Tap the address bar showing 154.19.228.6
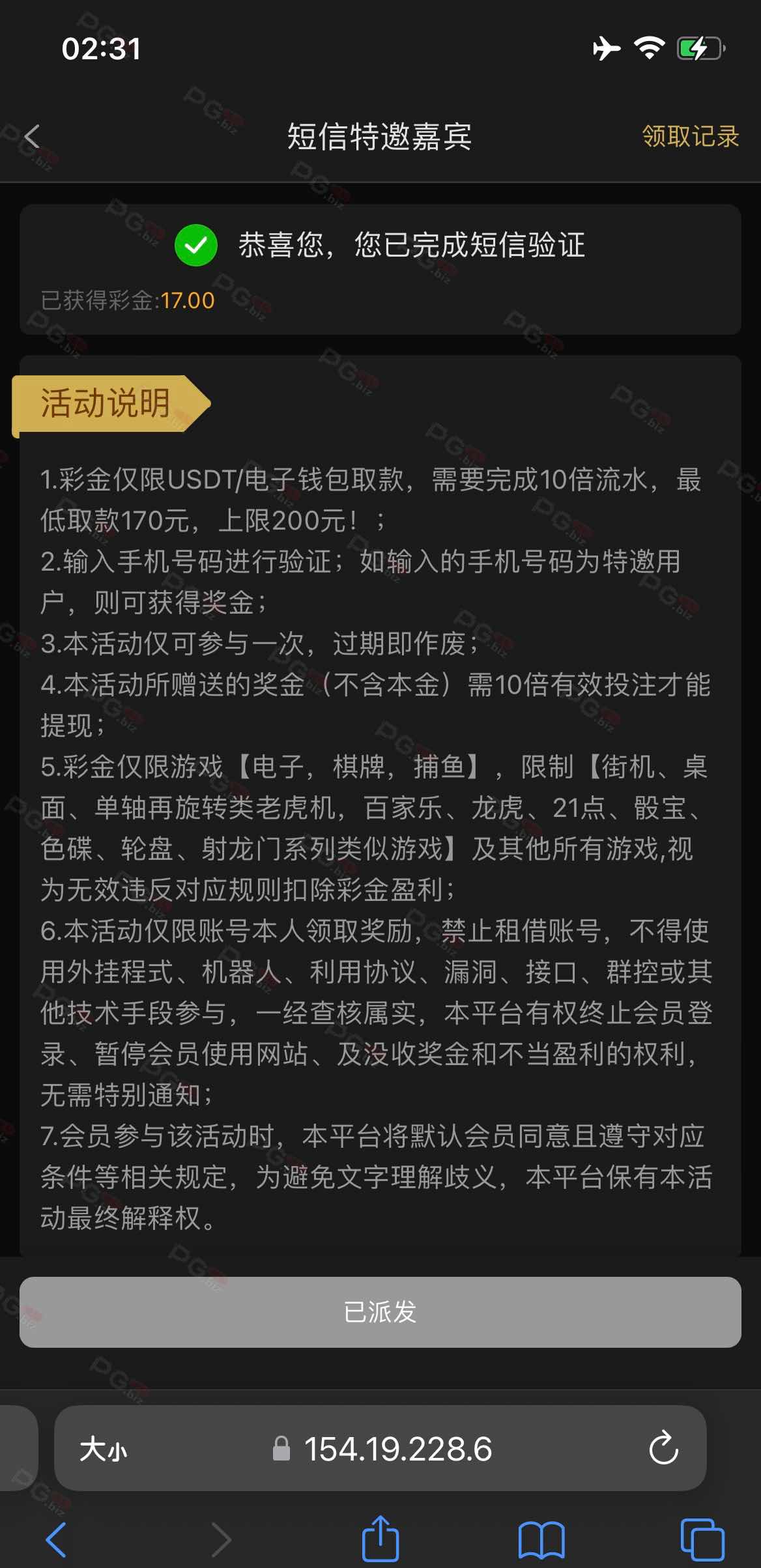The width and height of the screenshot is (761, 1568). coord(380,1449)
